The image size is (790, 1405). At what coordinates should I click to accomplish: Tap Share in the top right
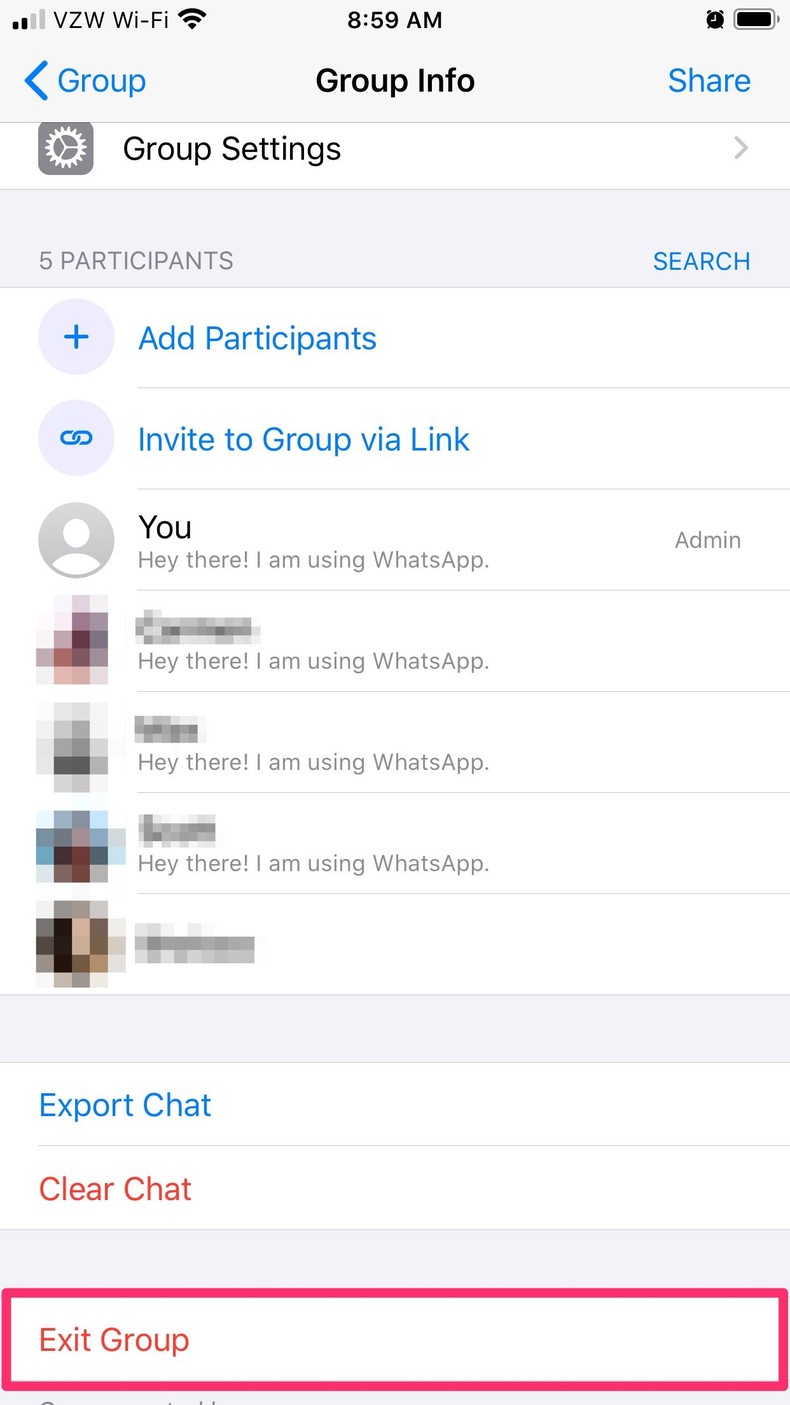coord(709,80)
